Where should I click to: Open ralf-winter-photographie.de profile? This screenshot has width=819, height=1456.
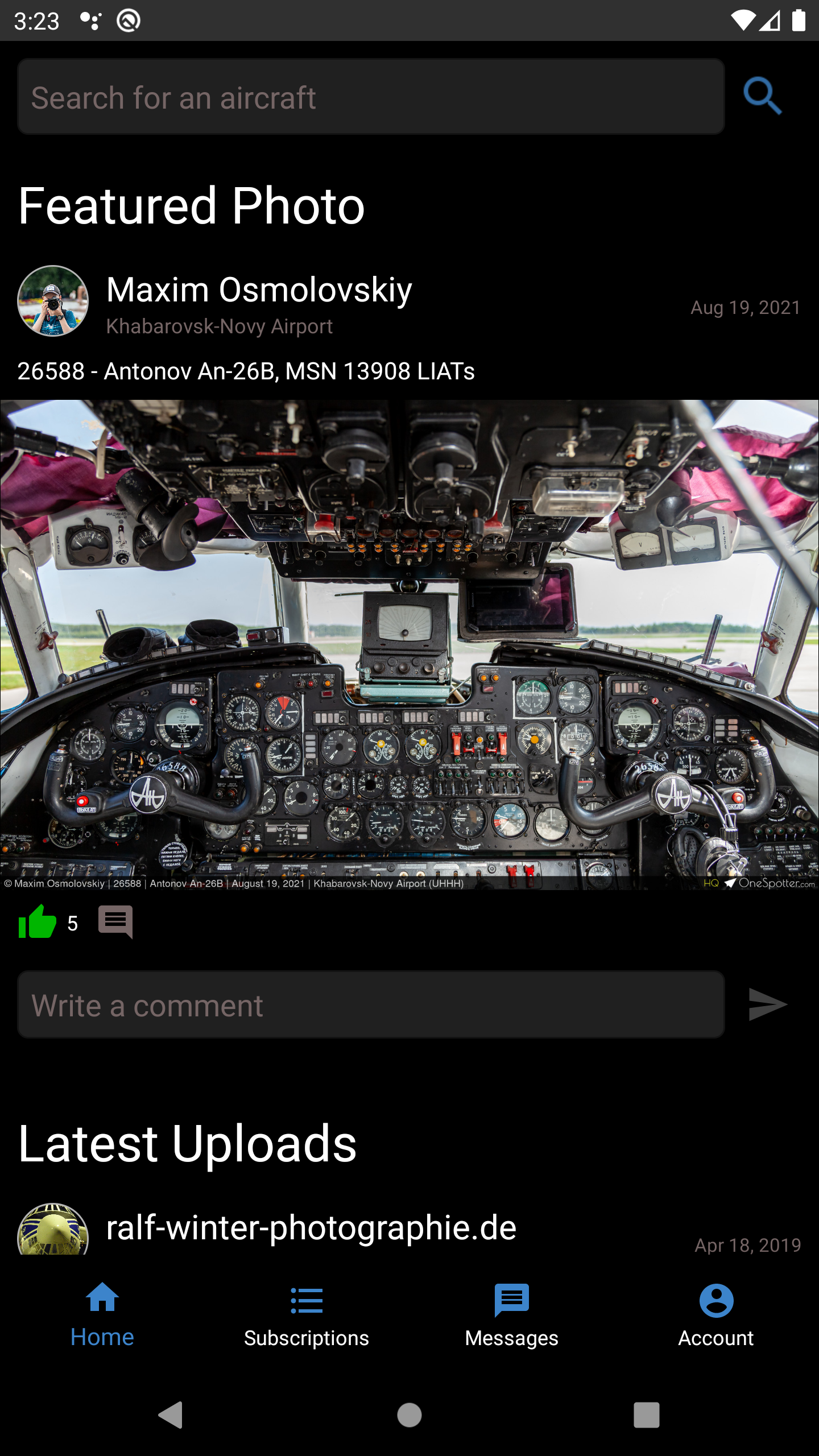(x=311, y=1227)
